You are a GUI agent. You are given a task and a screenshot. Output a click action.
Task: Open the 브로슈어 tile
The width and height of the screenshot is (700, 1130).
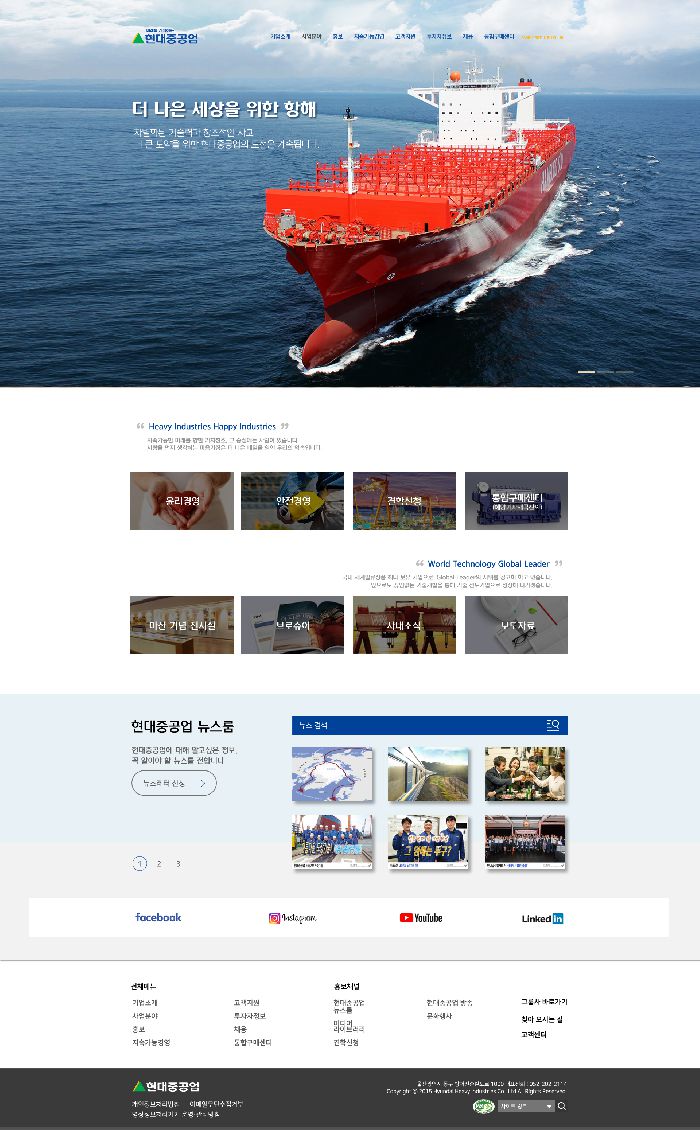pos(292,625)
